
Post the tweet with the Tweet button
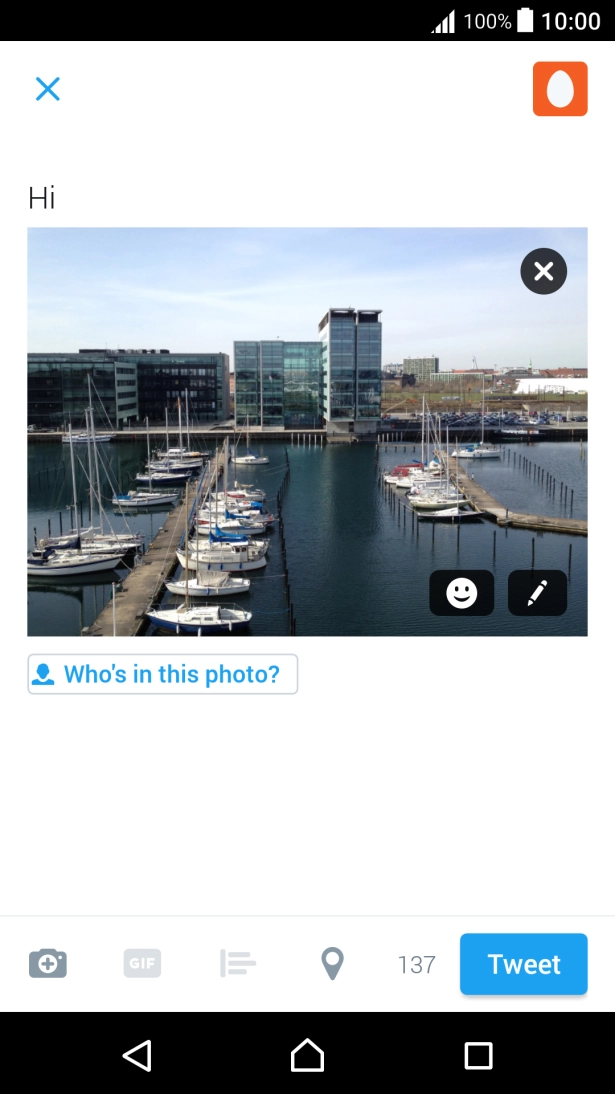523,964
